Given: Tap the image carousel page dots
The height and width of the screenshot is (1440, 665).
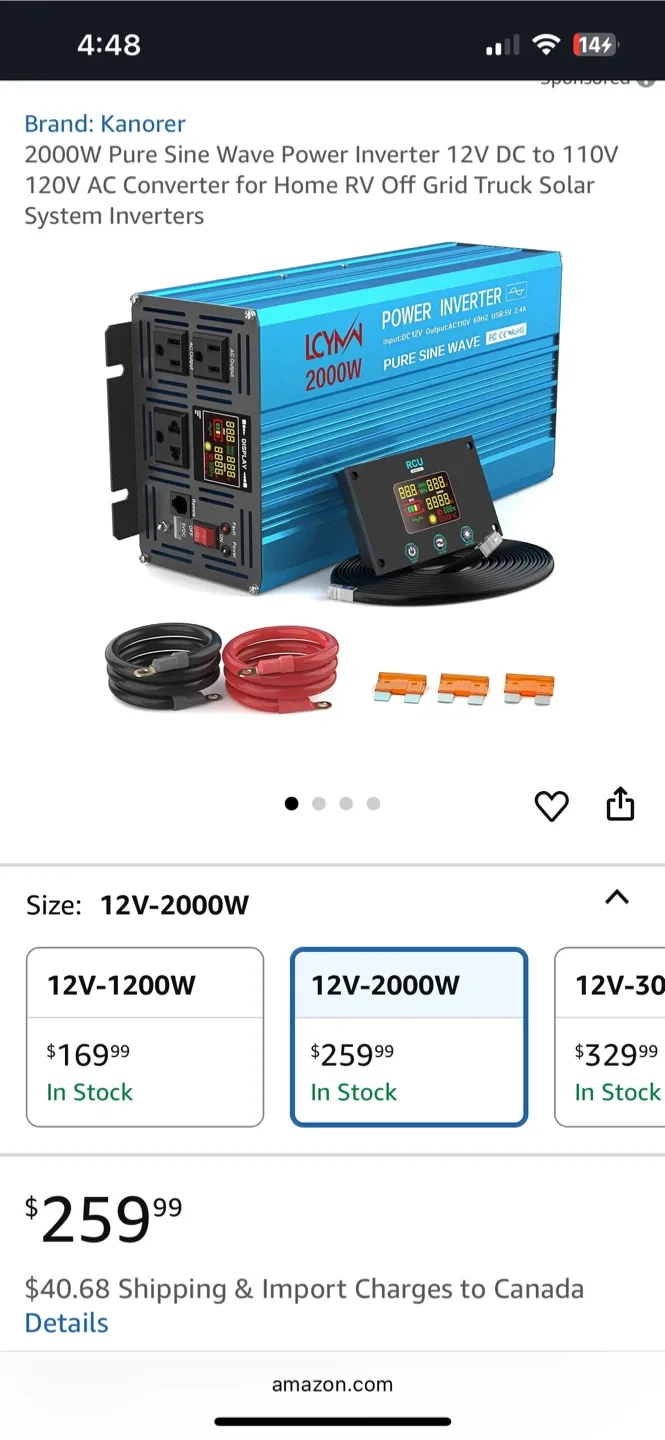Looking at the screenshot, I should coord(332,803).
